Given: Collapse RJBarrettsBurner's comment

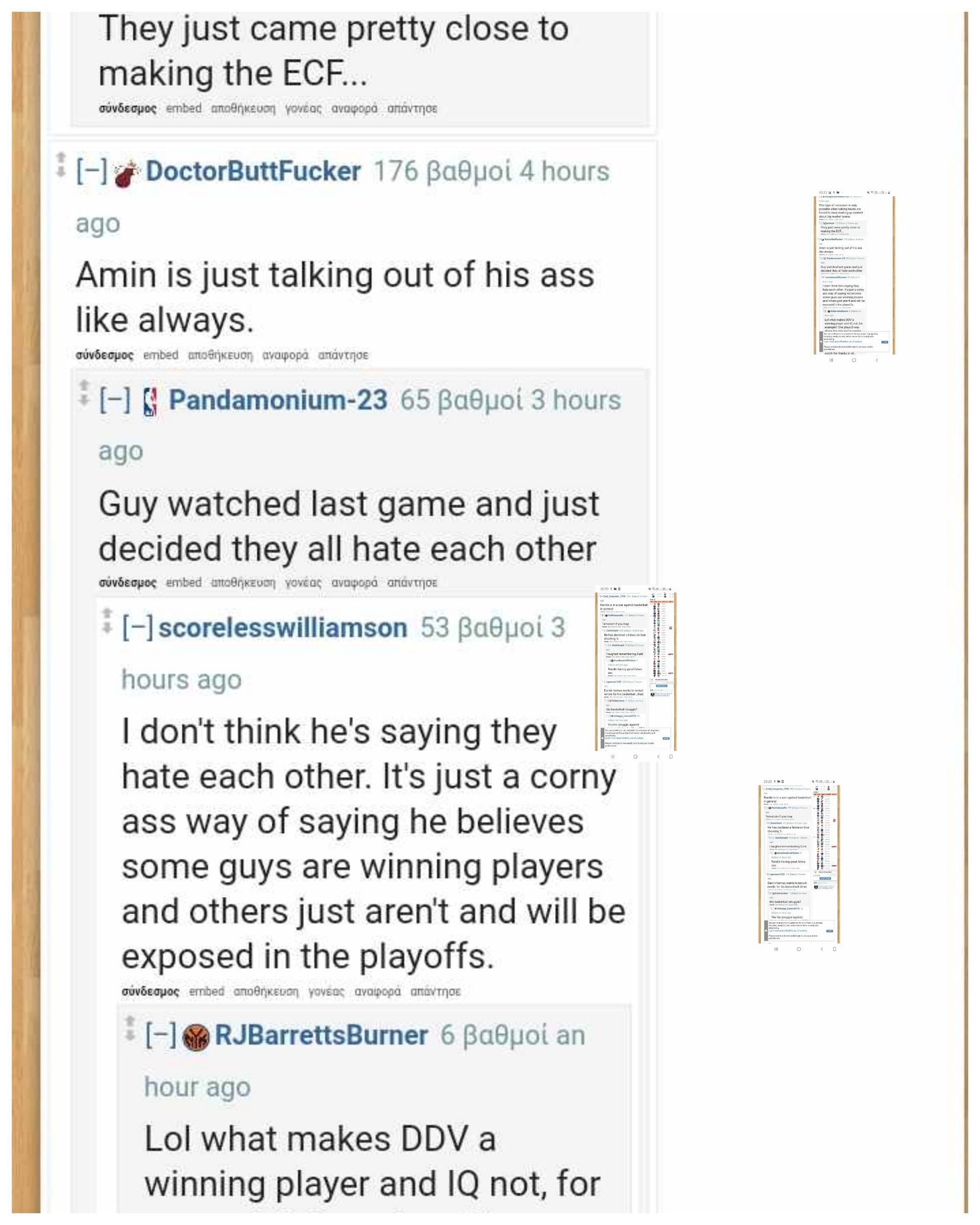Looking at the screenshot, I should click(160, 1035).
